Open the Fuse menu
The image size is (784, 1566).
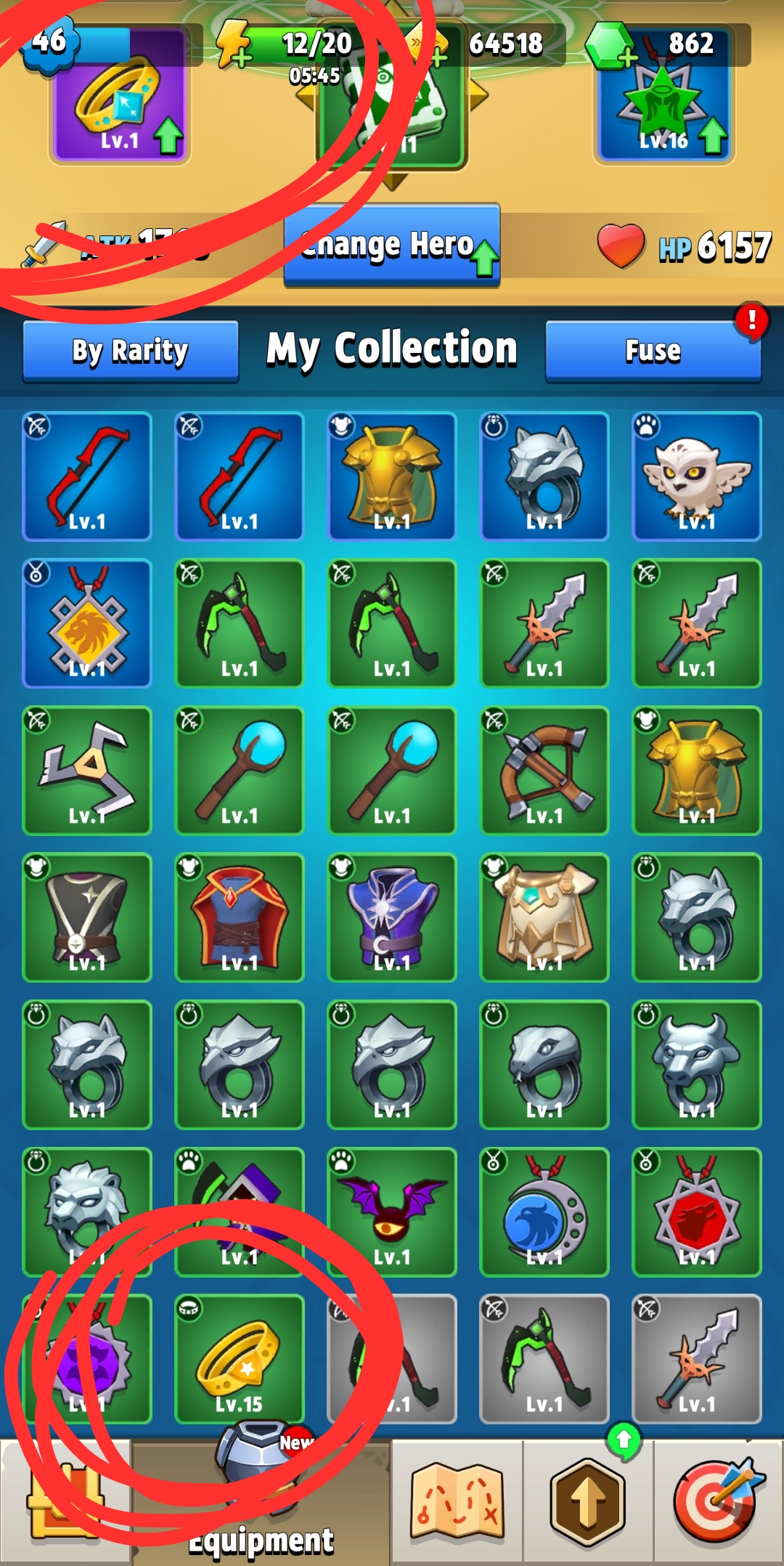pyautogui.click(x=653, y=351)
